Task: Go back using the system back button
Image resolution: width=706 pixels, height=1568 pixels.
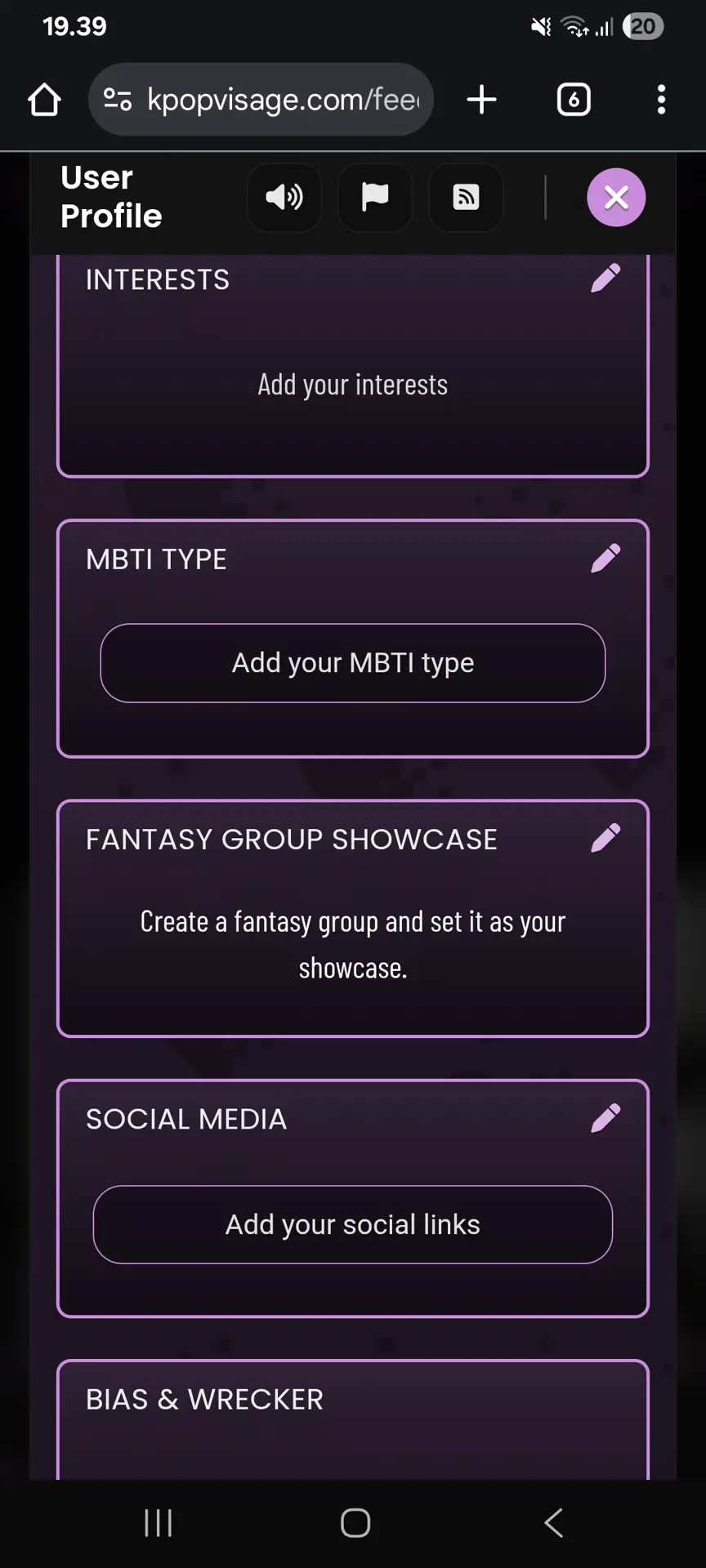Action: point(554,1522)
